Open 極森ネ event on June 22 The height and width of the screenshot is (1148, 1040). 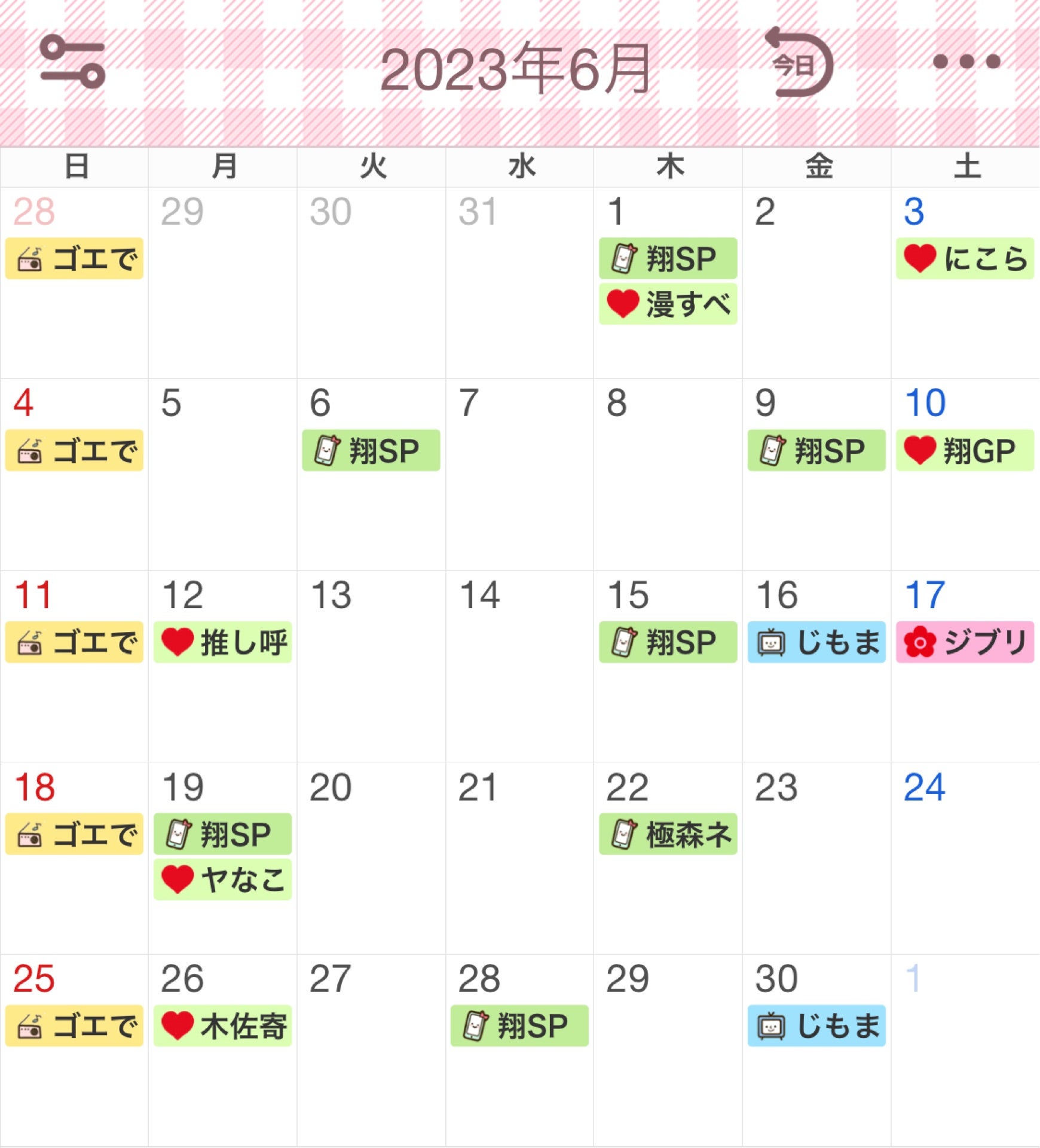pyautogui.click(x=668, y=834)
